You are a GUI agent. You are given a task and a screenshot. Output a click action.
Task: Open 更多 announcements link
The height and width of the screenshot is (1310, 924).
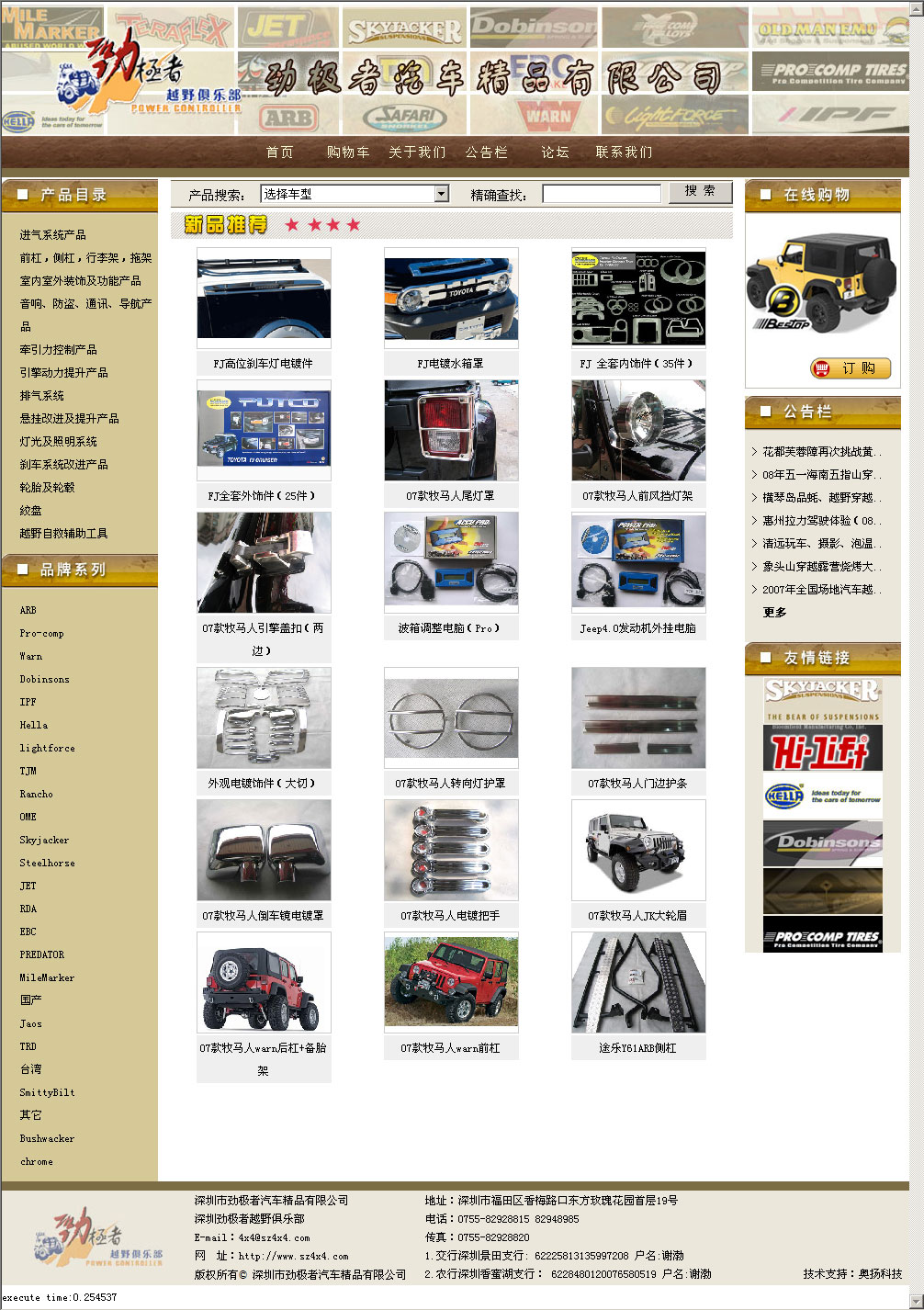point(774,613)
